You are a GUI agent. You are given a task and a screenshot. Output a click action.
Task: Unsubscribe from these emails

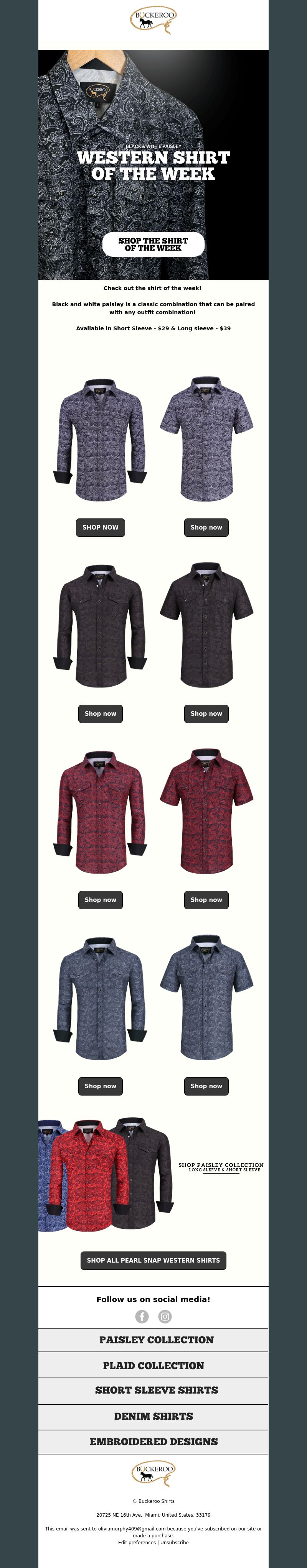tap(174, 1542)
